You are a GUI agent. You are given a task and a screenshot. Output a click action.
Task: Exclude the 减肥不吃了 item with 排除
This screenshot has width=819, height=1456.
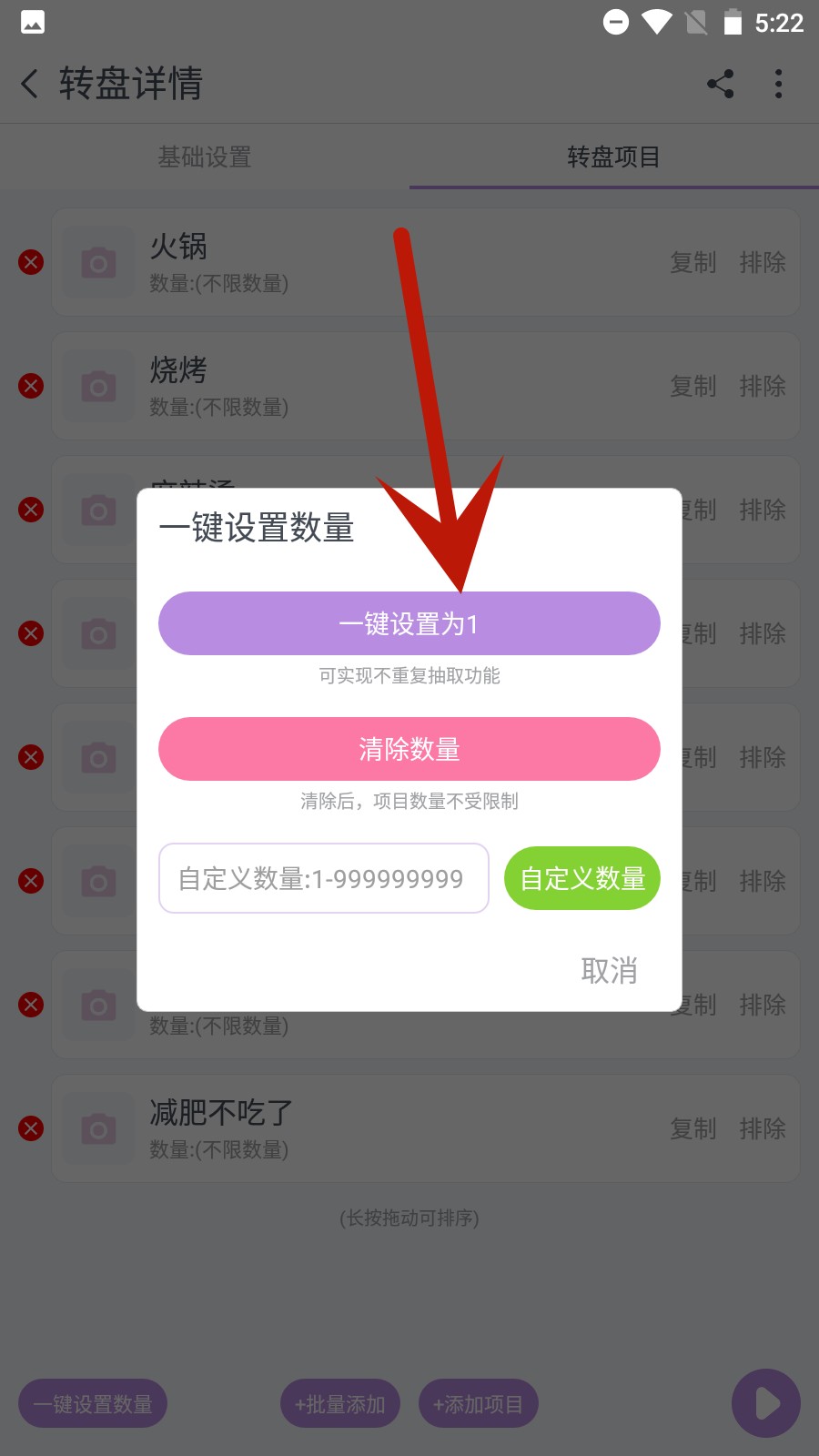point(762,1128)
